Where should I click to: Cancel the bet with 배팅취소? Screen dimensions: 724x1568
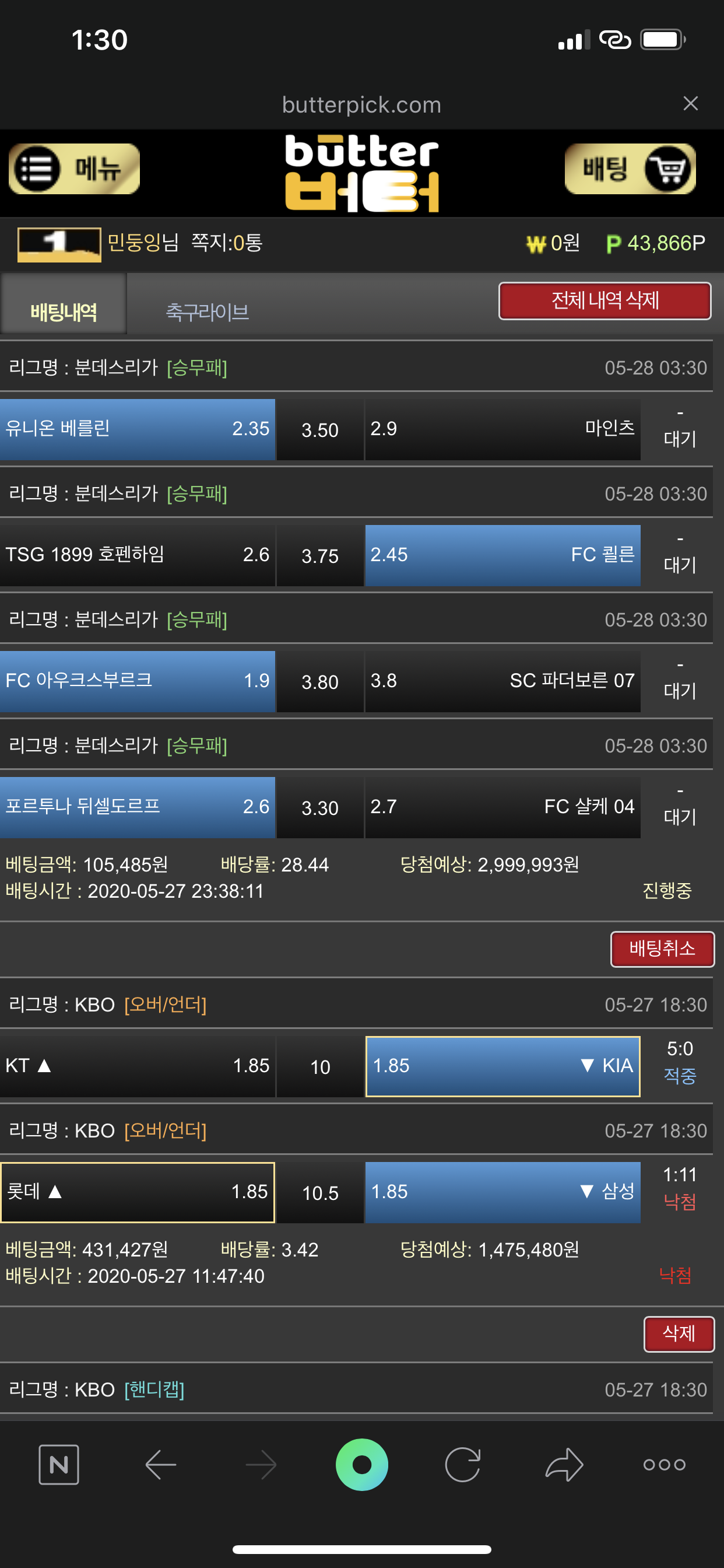(x=662, y=949)
